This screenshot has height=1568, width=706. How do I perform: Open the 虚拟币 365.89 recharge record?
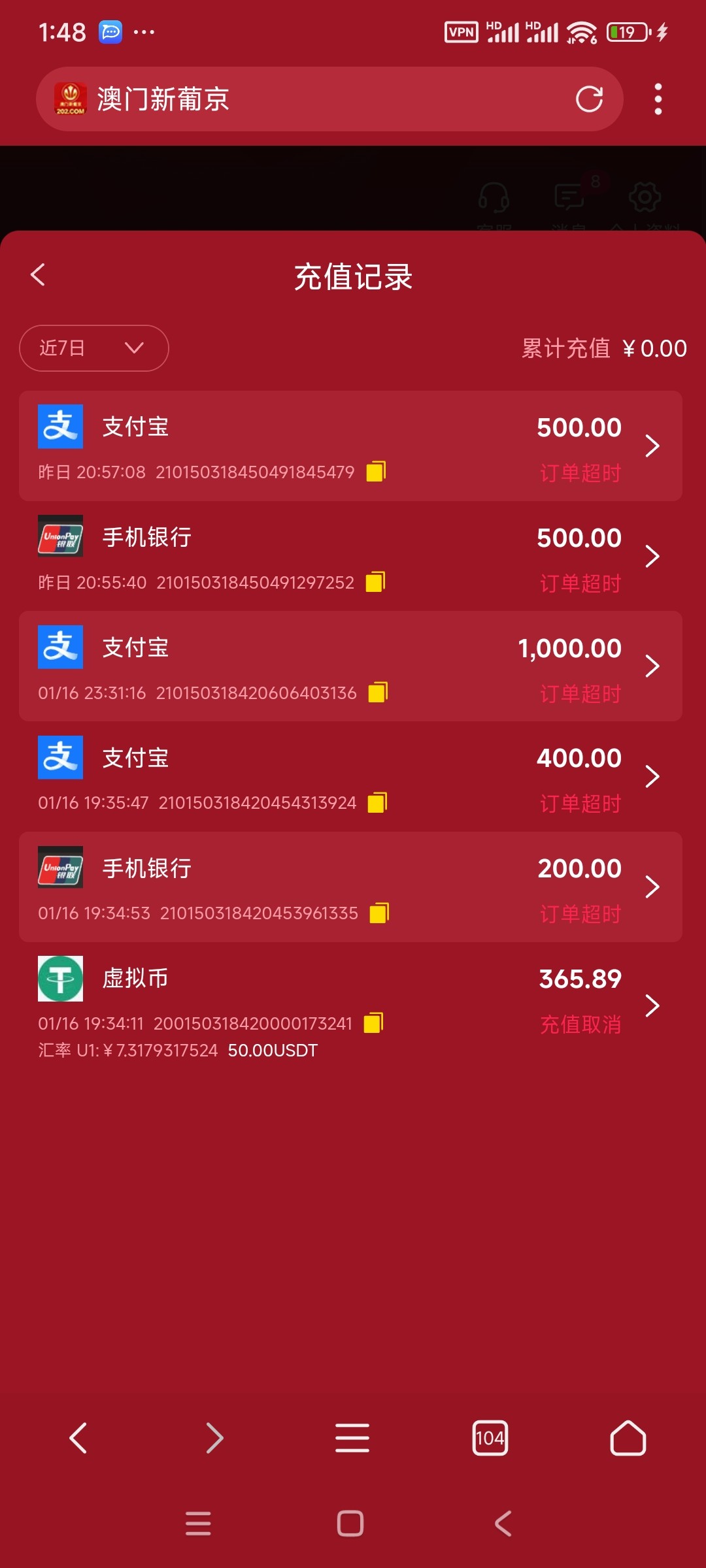point(651,1006)
